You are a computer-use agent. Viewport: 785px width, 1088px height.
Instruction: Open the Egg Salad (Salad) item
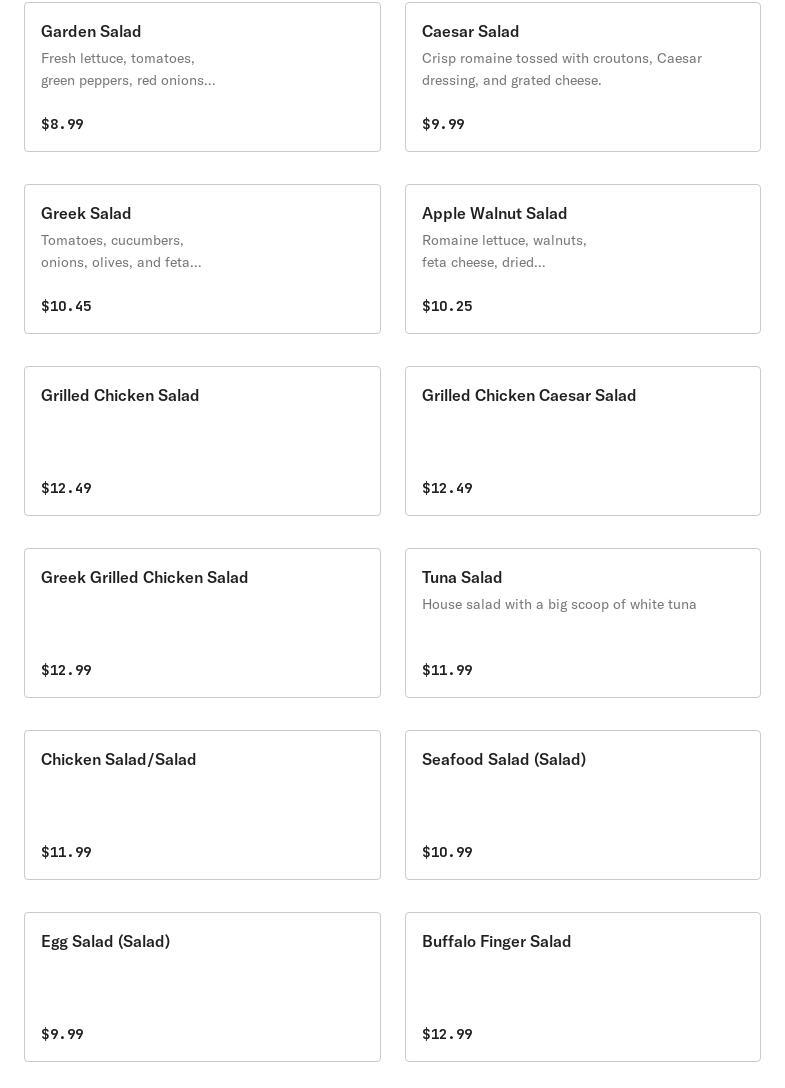[202, 987]
